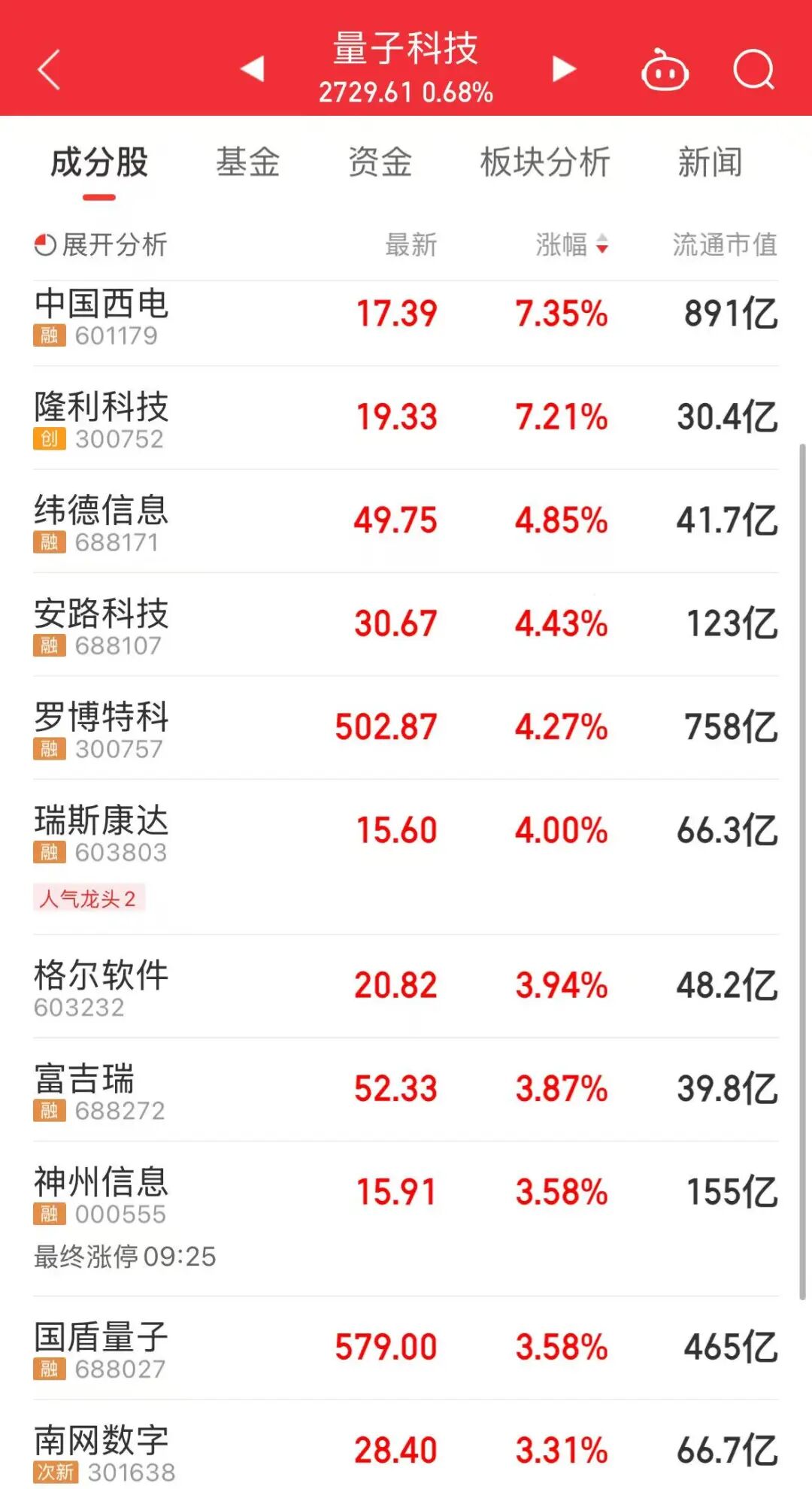This screenshot has width=812, height=1489.
Task: Switch to the 新闻 tab
Action: 710,160
